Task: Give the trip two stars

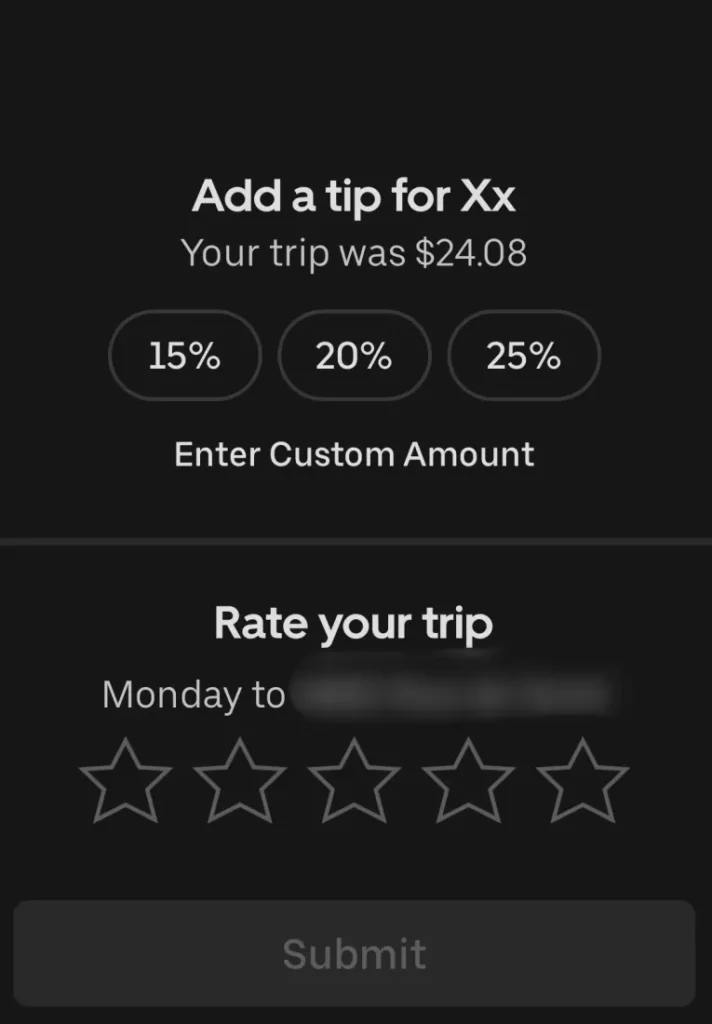Action: pyautogui.click(x=240, y=781)
